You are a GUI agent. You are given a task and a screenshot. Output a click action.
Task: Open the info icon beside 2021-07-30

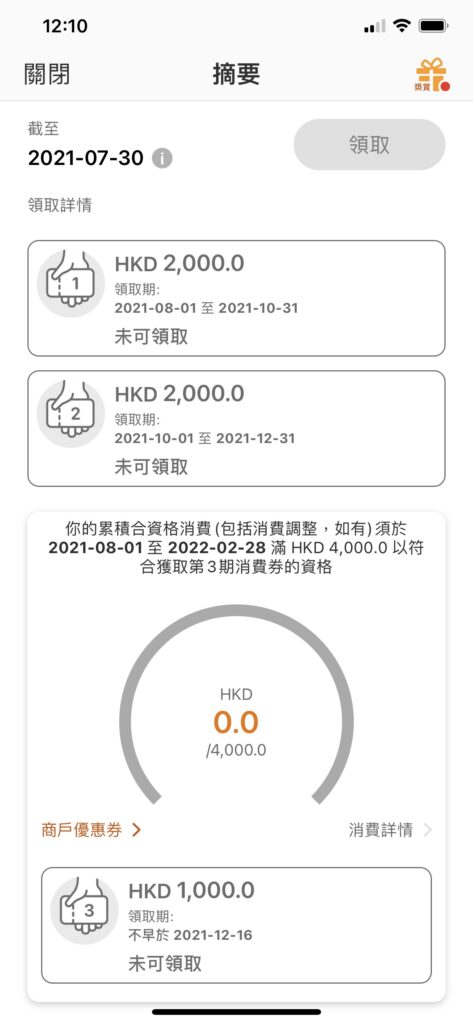pos(163,158)
